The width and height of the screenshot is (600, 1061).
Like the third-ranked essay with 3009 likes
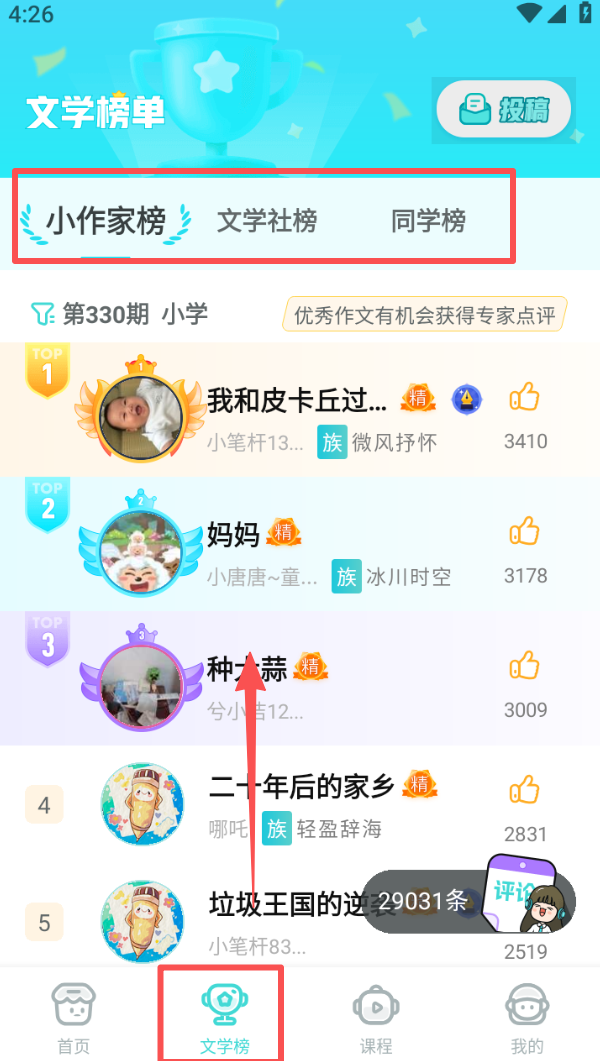pos(525,667)
